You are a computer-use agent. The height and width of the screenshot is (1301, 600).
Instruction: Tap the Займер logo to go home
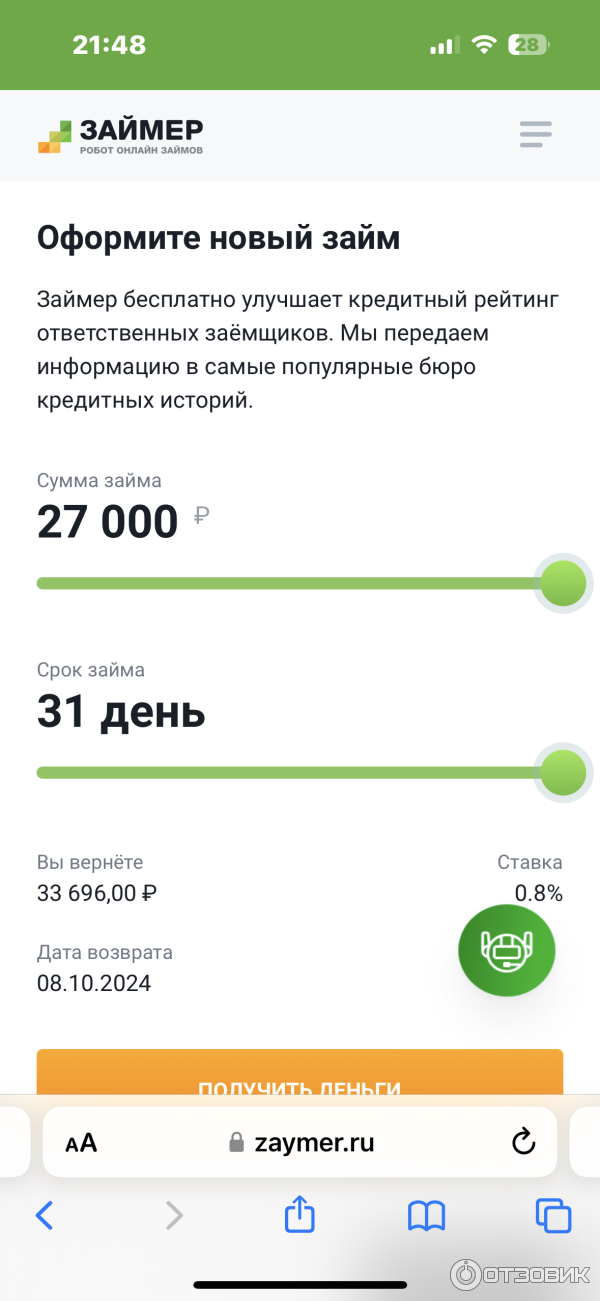point(121,135)
